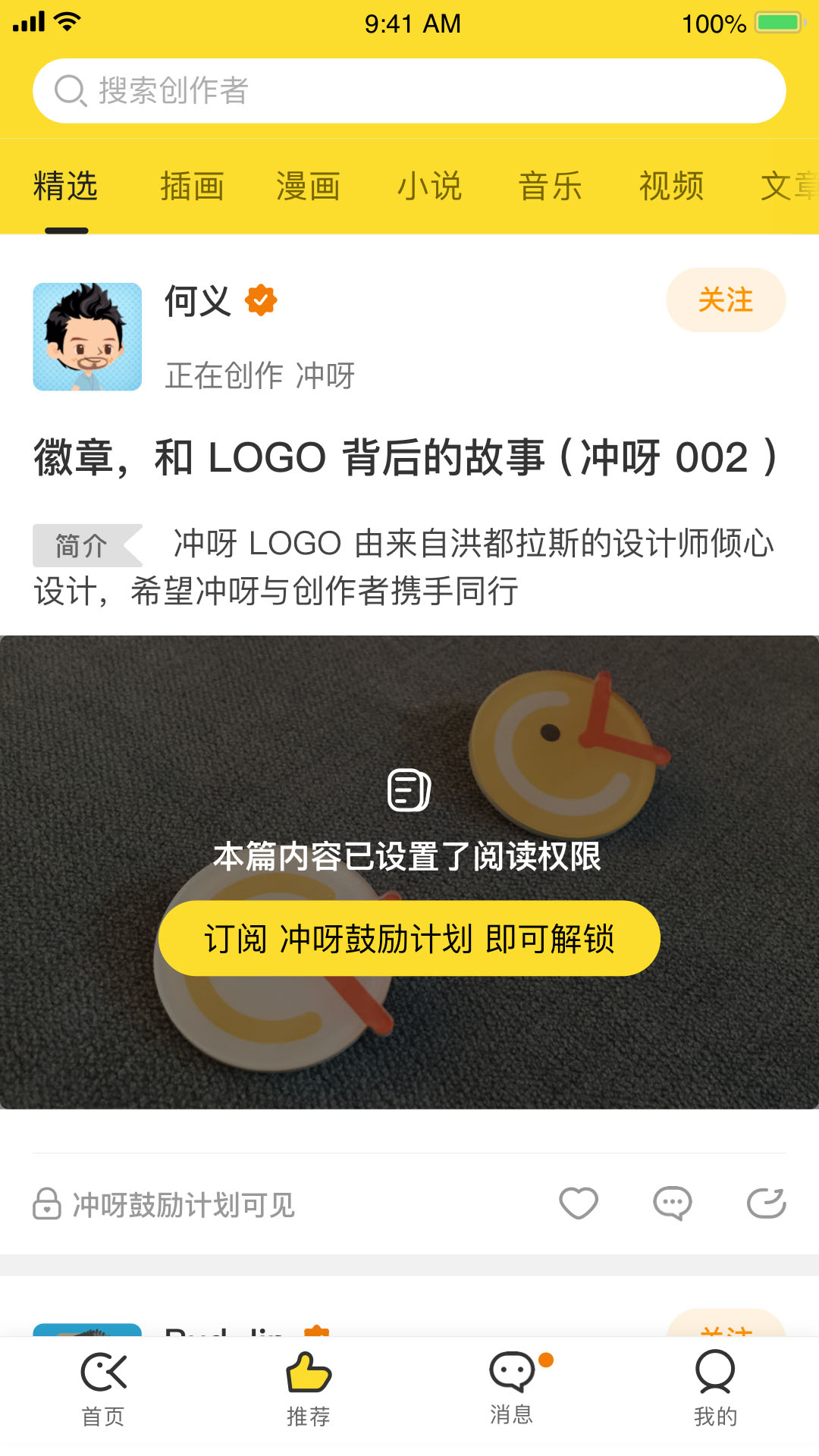Tap the lock icon next to 冲呀鼓励计划可见
Screen dimensions: 819x1456
pyautogui.click(x=47, y=1203)
